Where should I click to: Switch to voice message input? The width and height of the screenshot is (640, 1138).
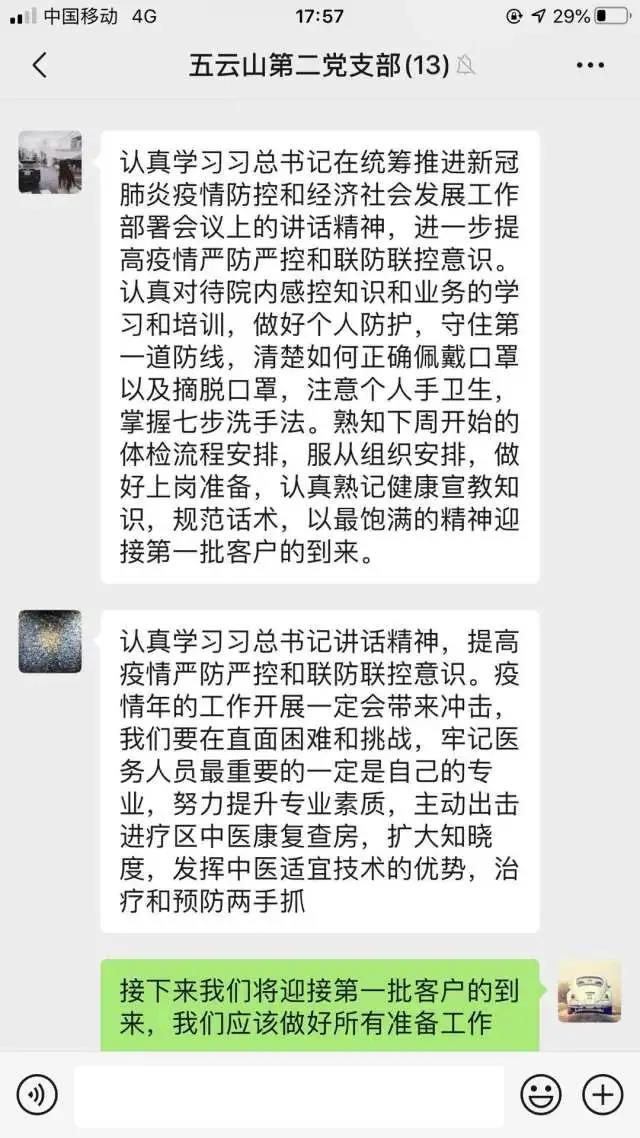[x=37, y=1096]
